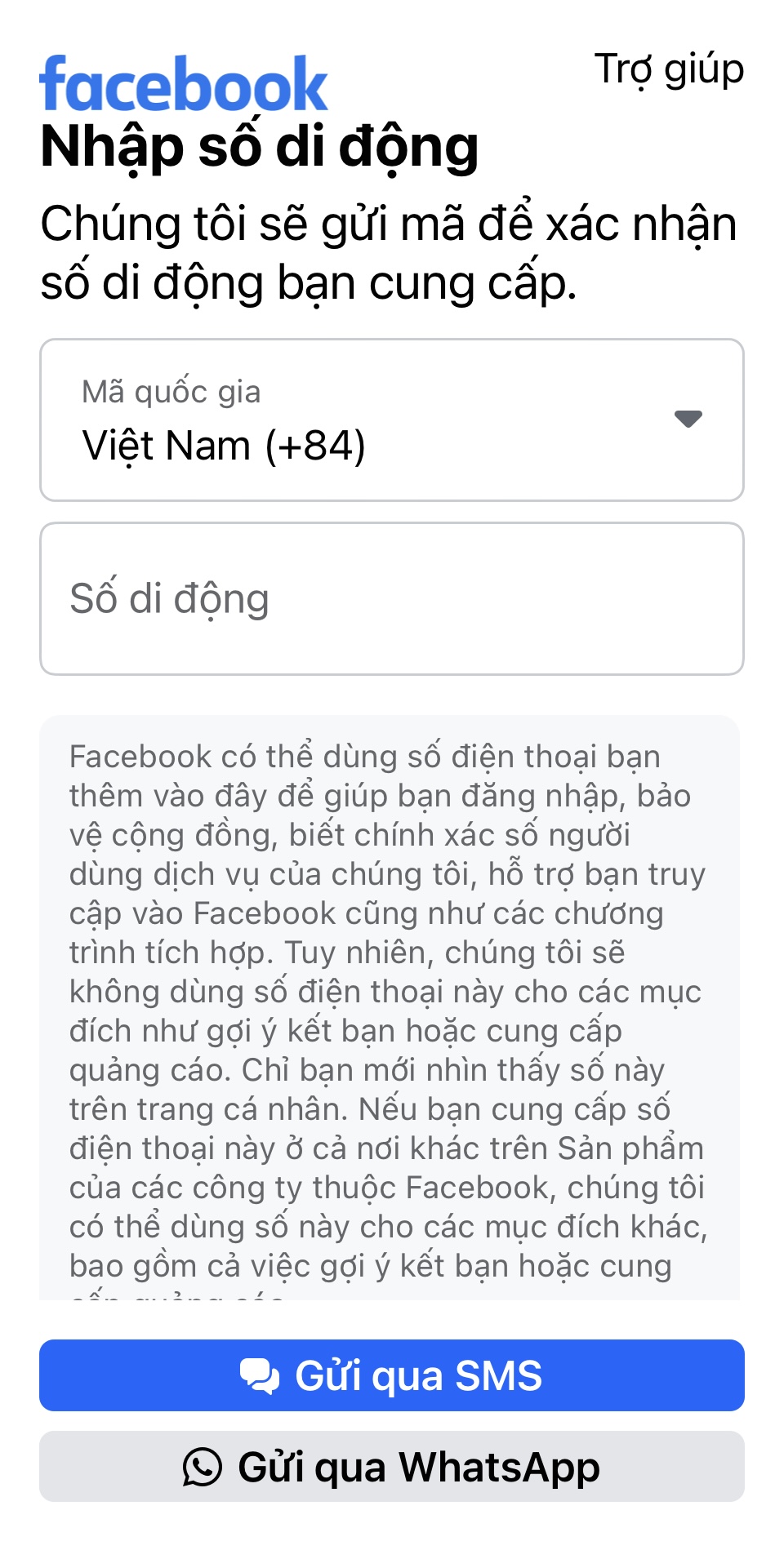The width and height of the screenshot is (784, 1568).
Task: Choose Gửi qua WhatsApp to receive code
Action: (x=392, y=1467)
